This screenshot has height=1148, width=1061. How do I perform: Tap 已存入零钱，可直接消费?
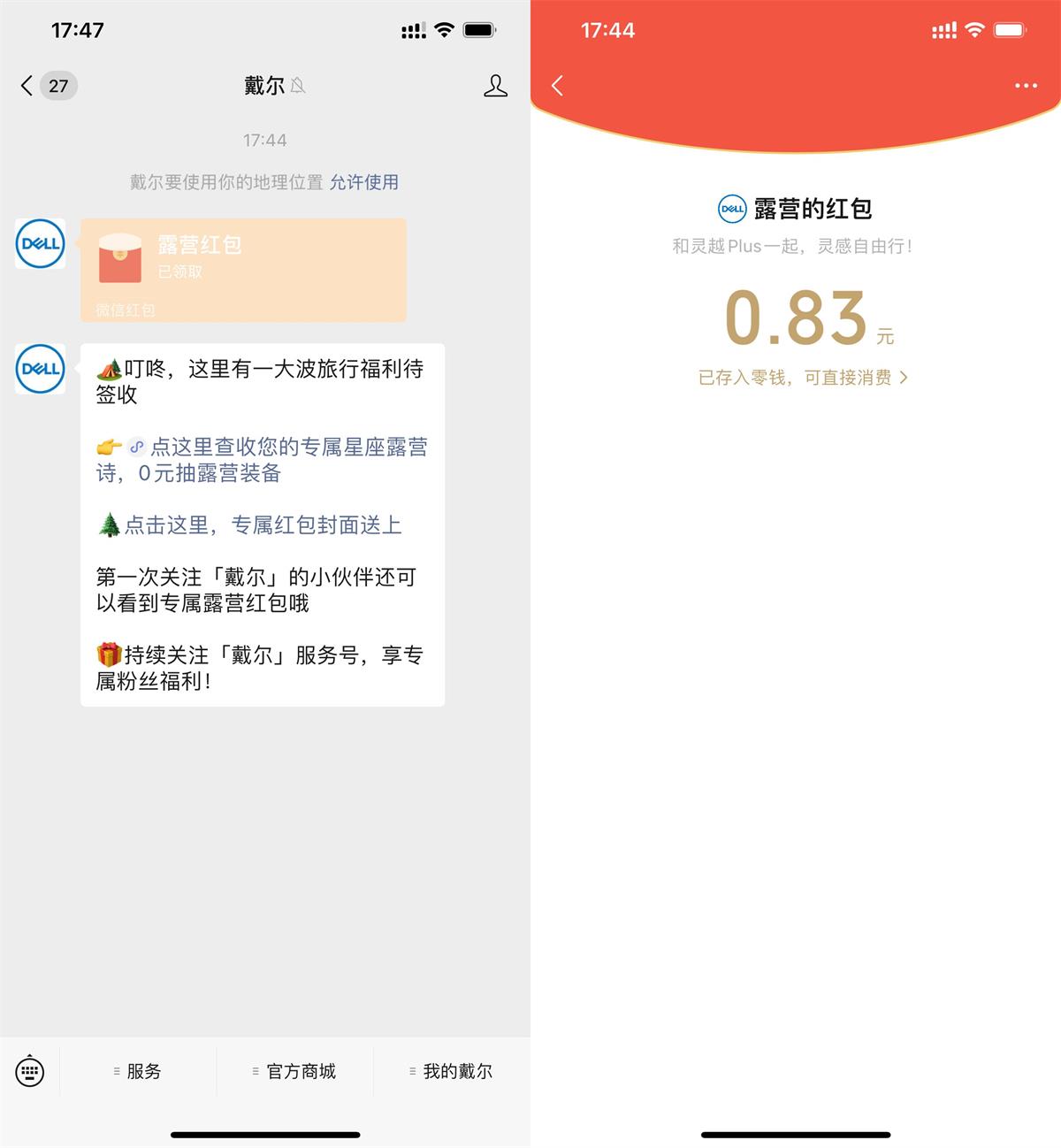[802, 378]
